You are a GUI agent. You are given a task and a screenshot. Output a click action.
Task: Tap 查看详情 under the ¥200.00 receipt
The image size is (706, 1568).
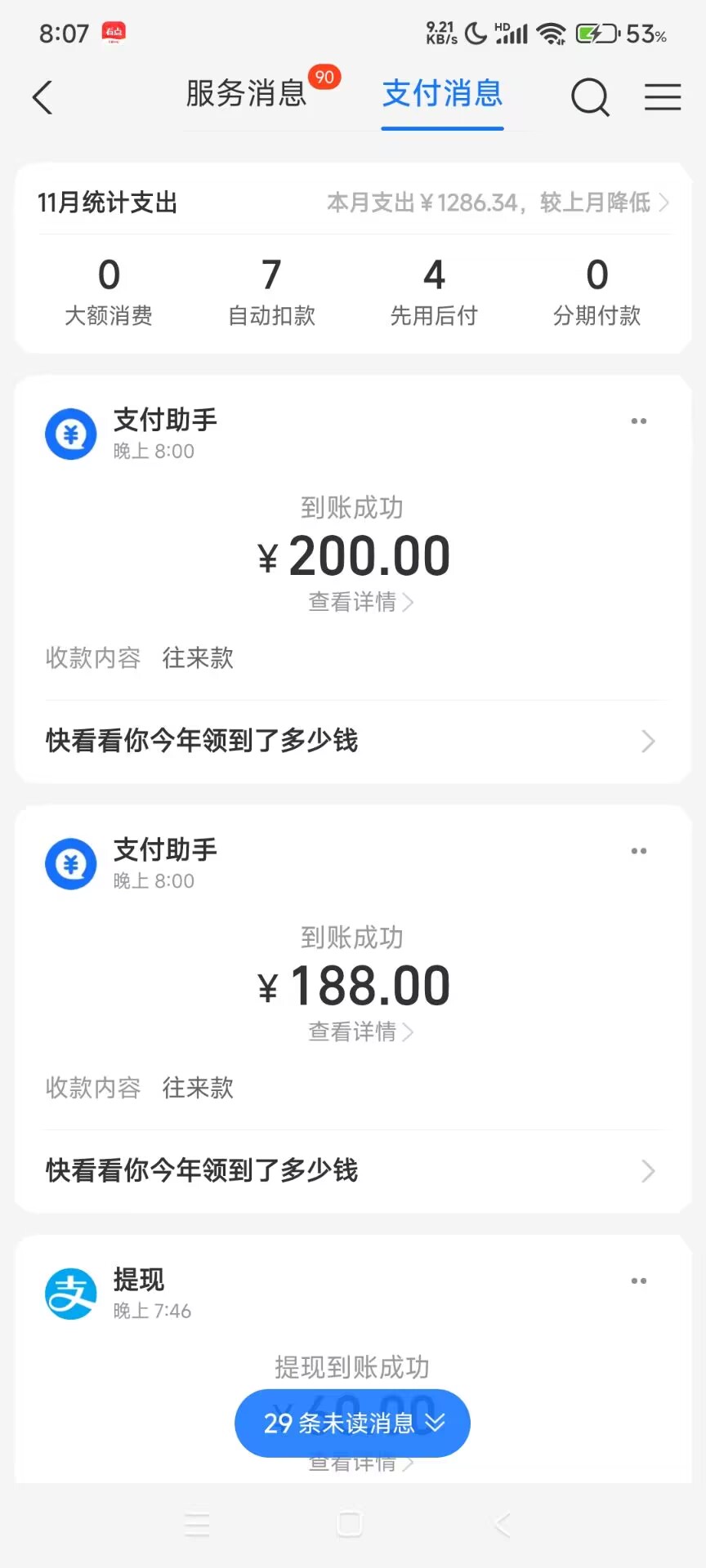[x=360, y=603]
